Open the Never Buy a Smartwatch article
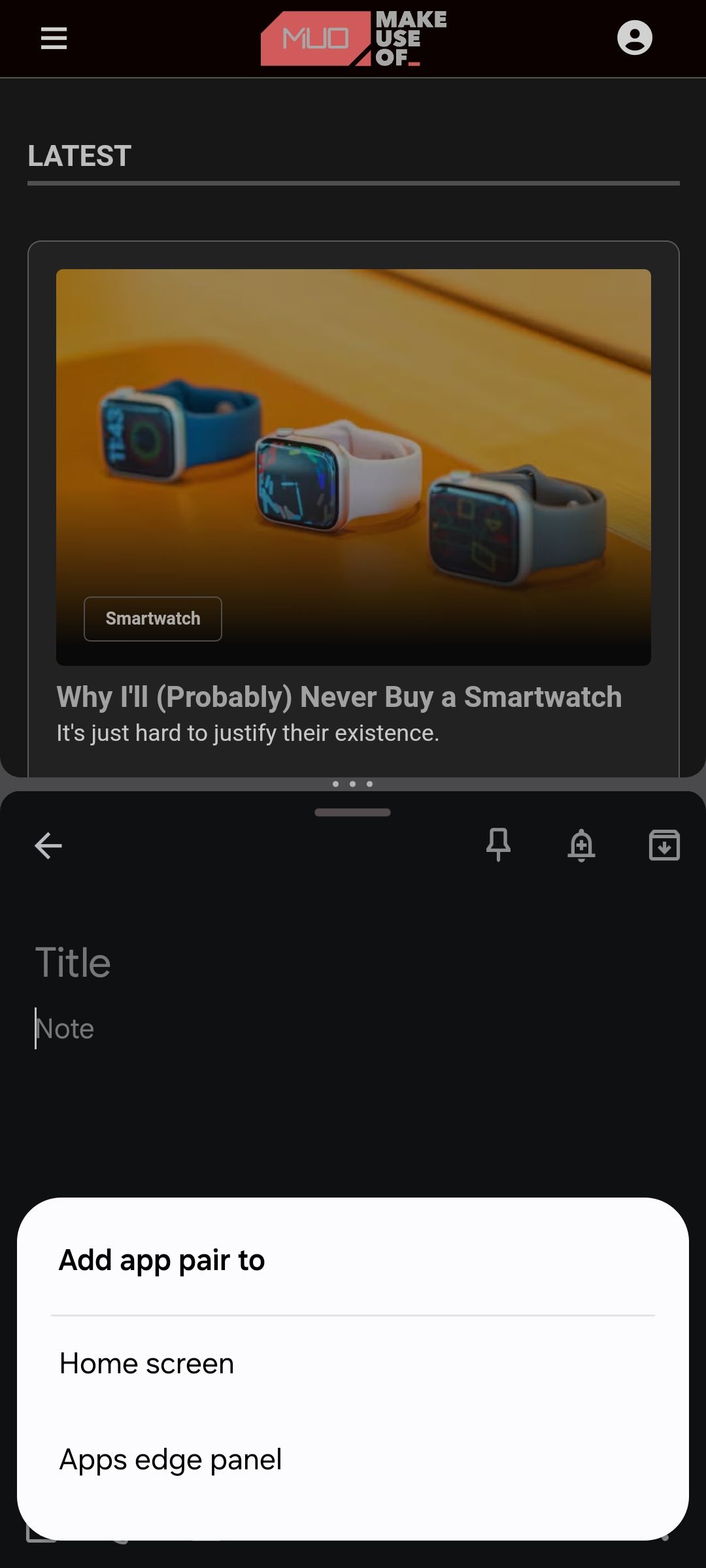This screenshot has width=706, height=1568. 339,697
